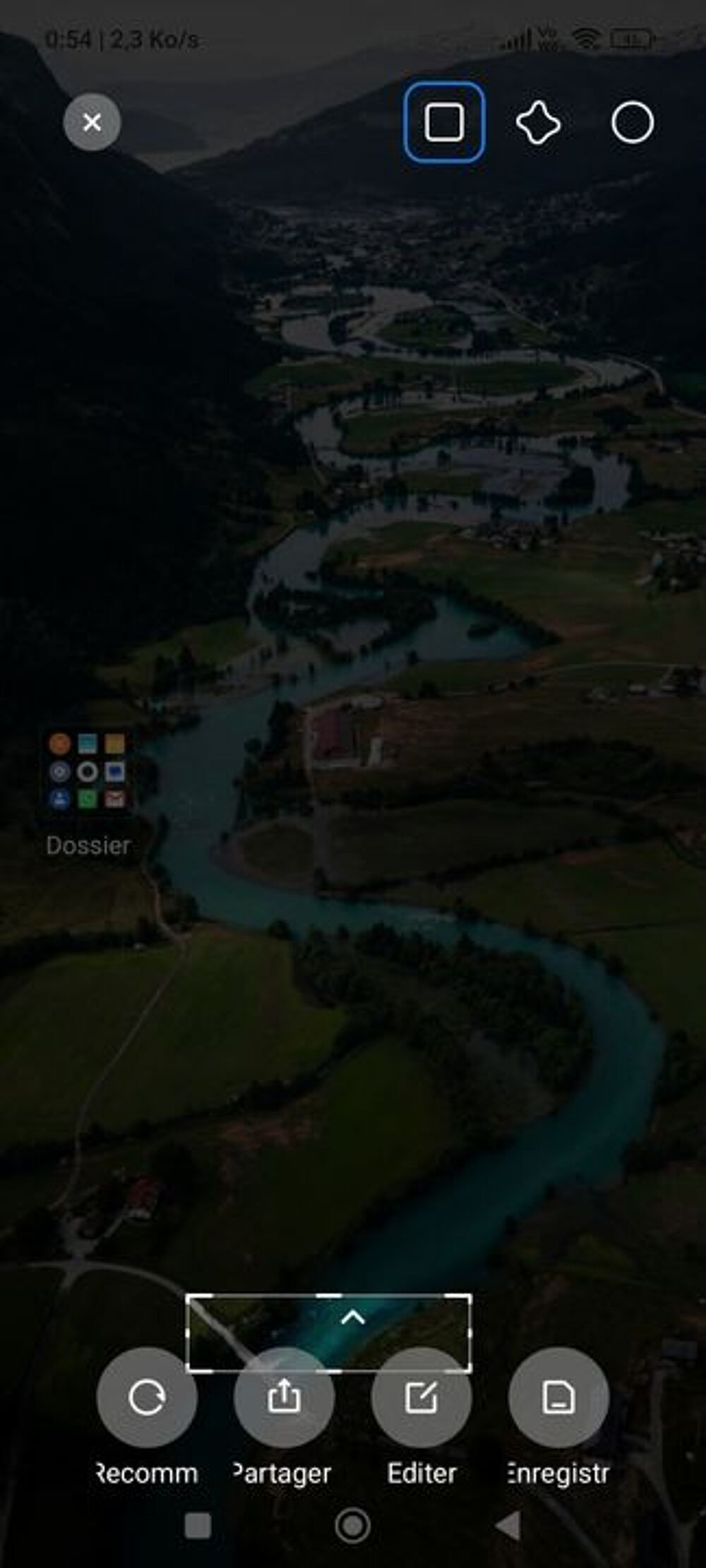Restart the selection with Recommencer
This screenshot has width=706, height=1568.
147,1397
